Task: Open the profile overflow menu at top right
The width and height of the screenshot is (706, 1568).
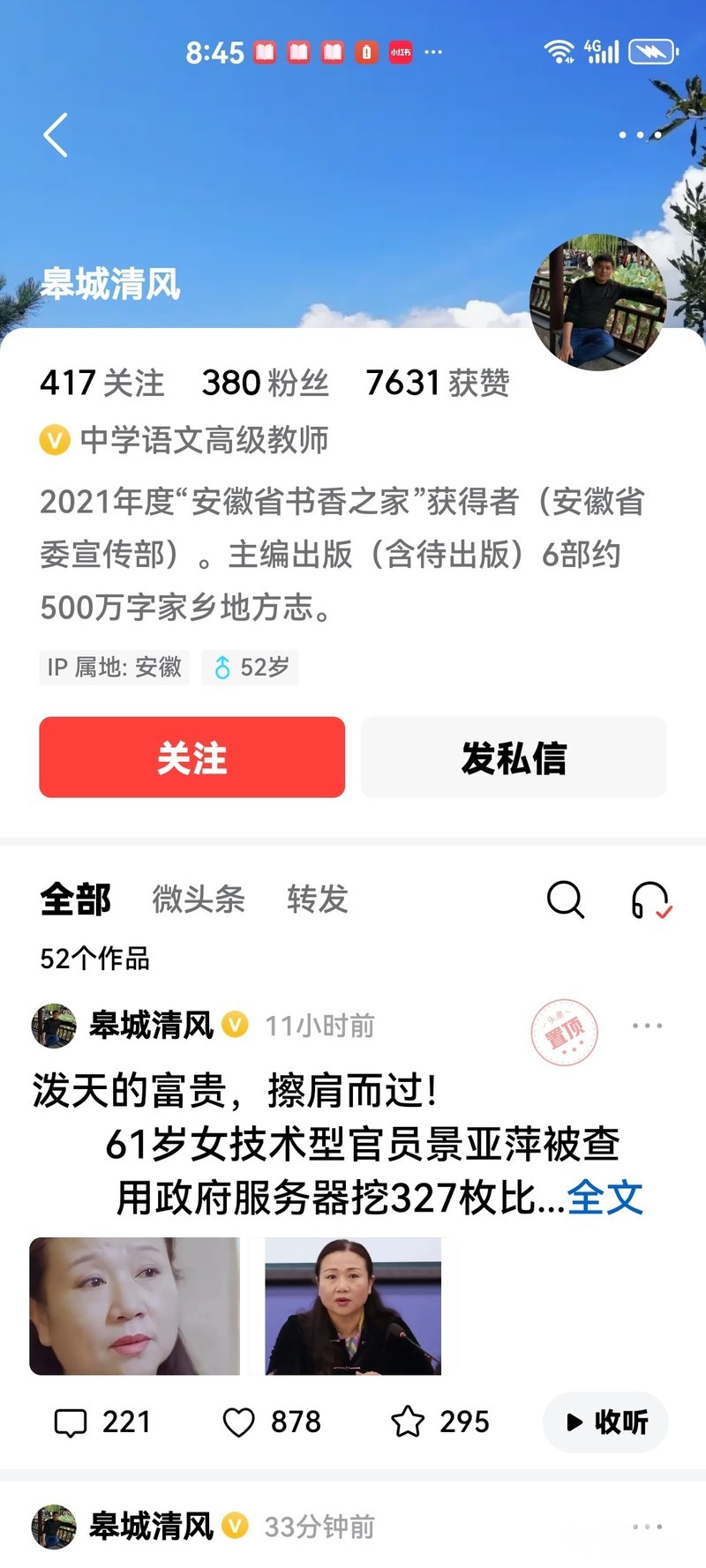Action: pos(640,135)
